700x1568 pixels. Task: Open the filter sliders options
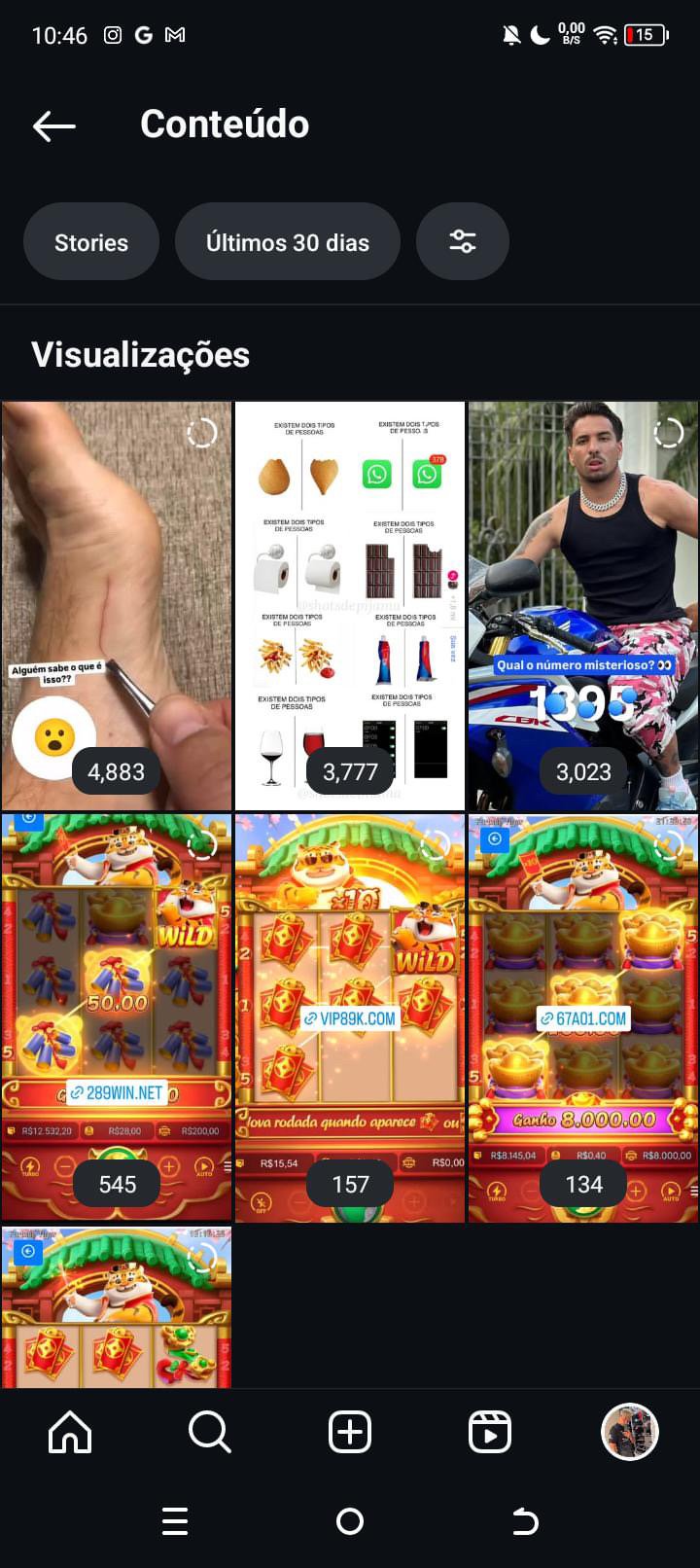tap(463, 242)
